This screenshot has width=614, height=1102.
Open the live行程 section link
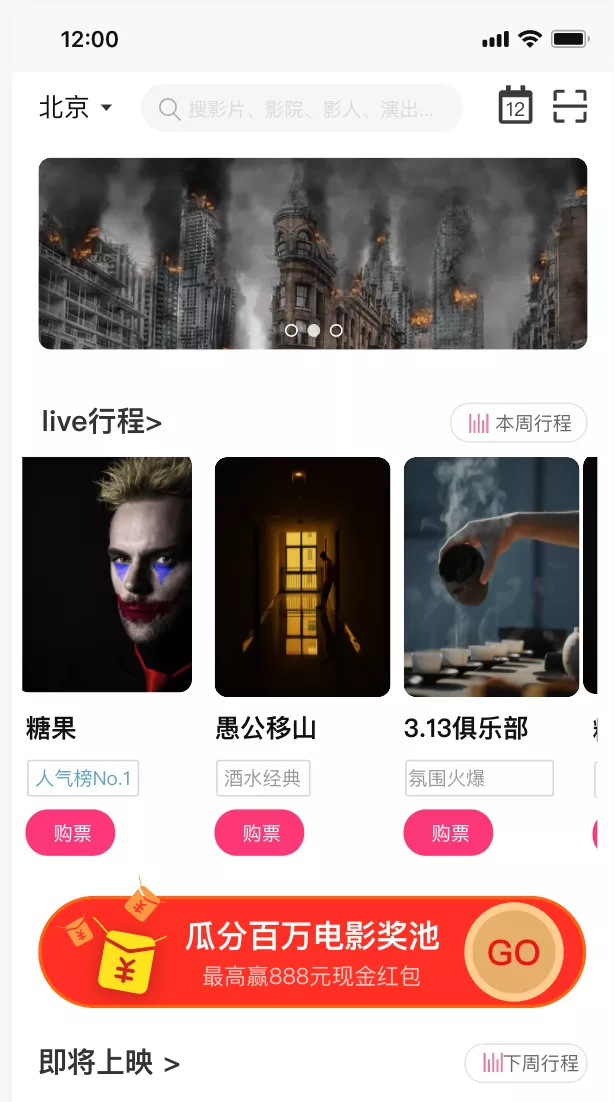click(x=101, y=422)
